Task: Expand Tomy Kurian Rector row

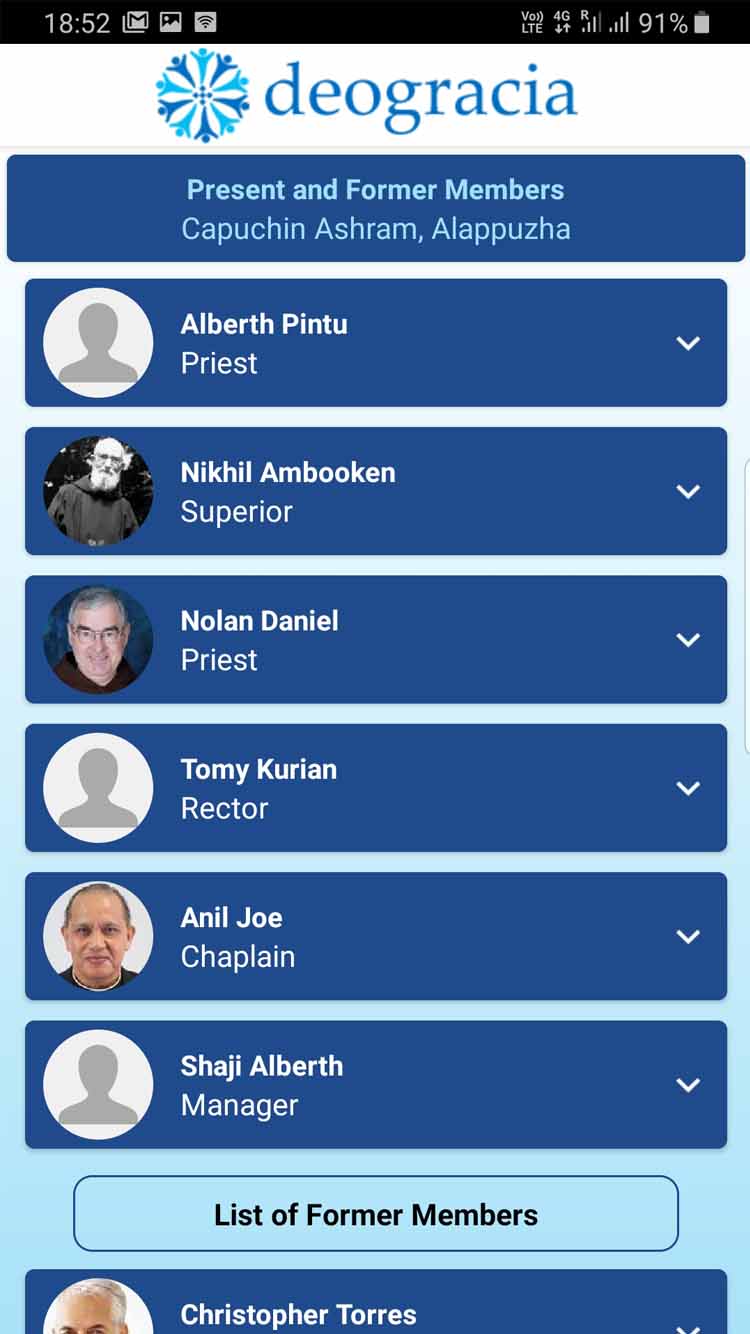Action: click(375, 788)
